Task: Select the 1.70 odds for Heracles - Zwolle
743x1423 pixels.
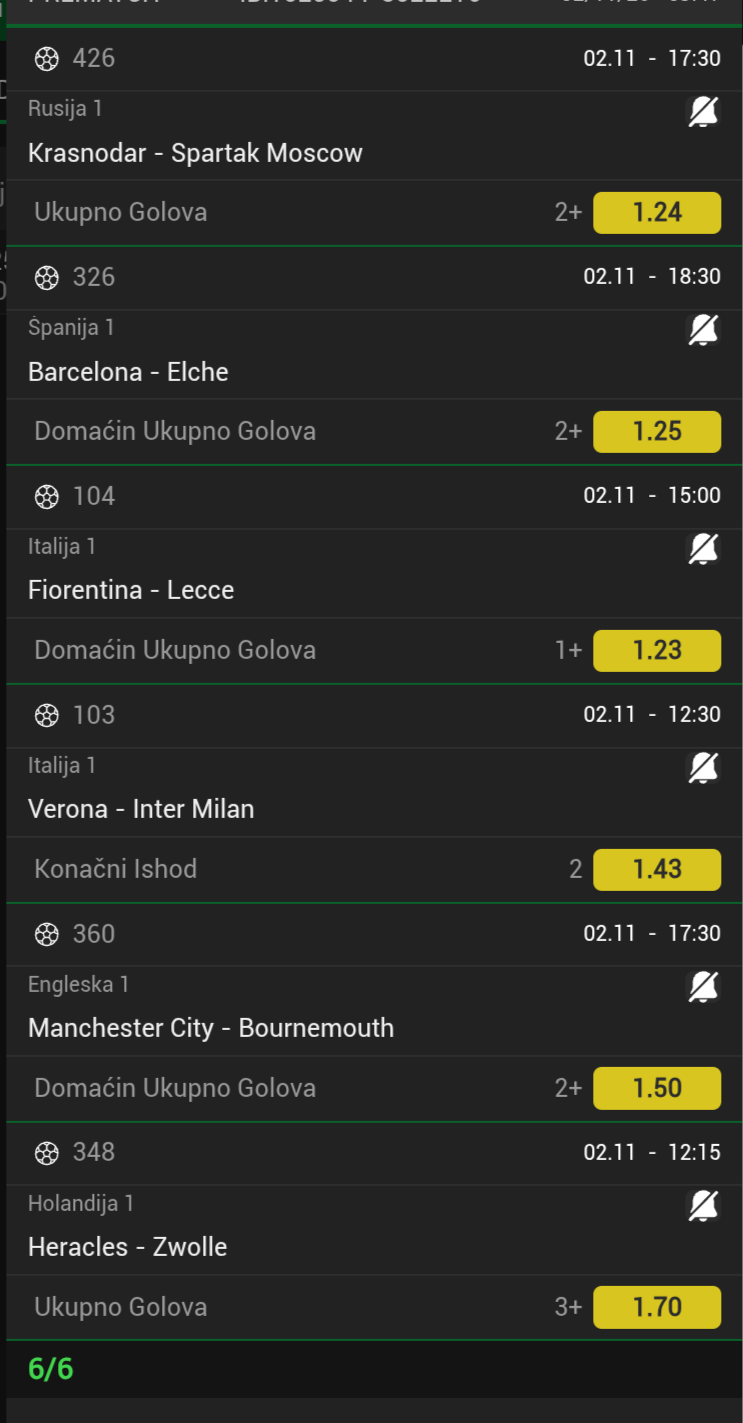Action: click(x=656, y=1307)
